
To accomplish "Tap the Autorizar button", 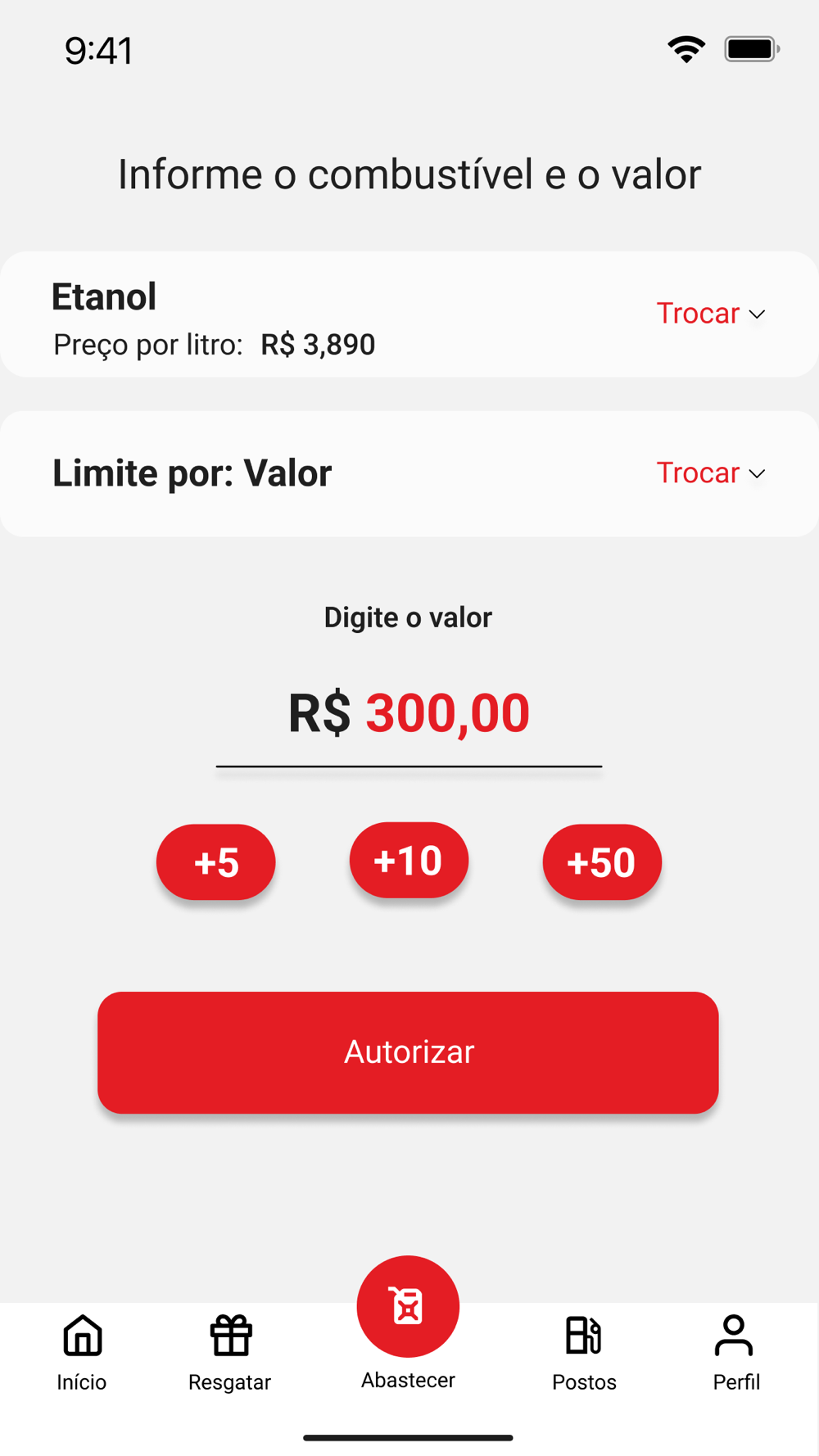I will tap(408, 1052).
